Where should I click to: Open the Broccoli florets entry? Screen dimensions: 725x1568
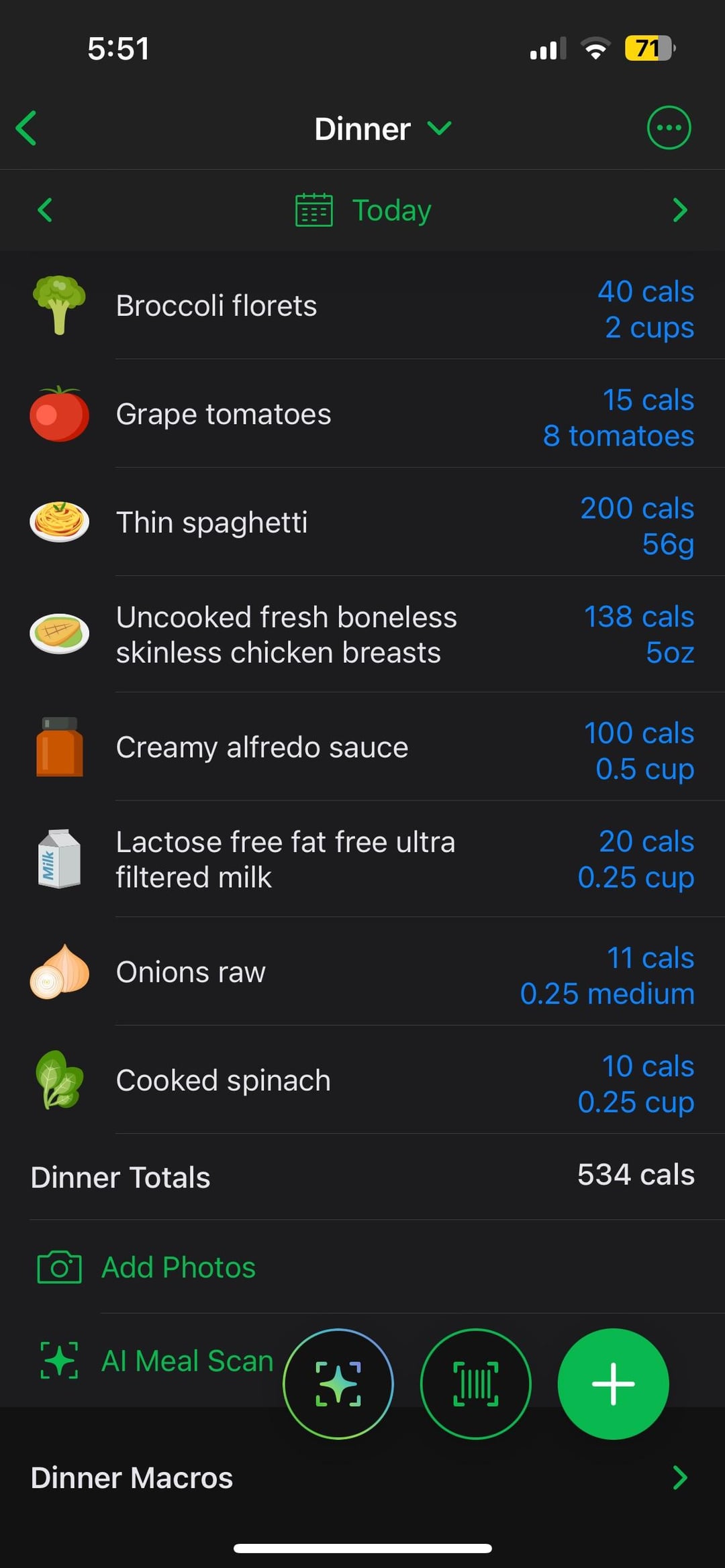pyautogui.click(x=362, y=306)
